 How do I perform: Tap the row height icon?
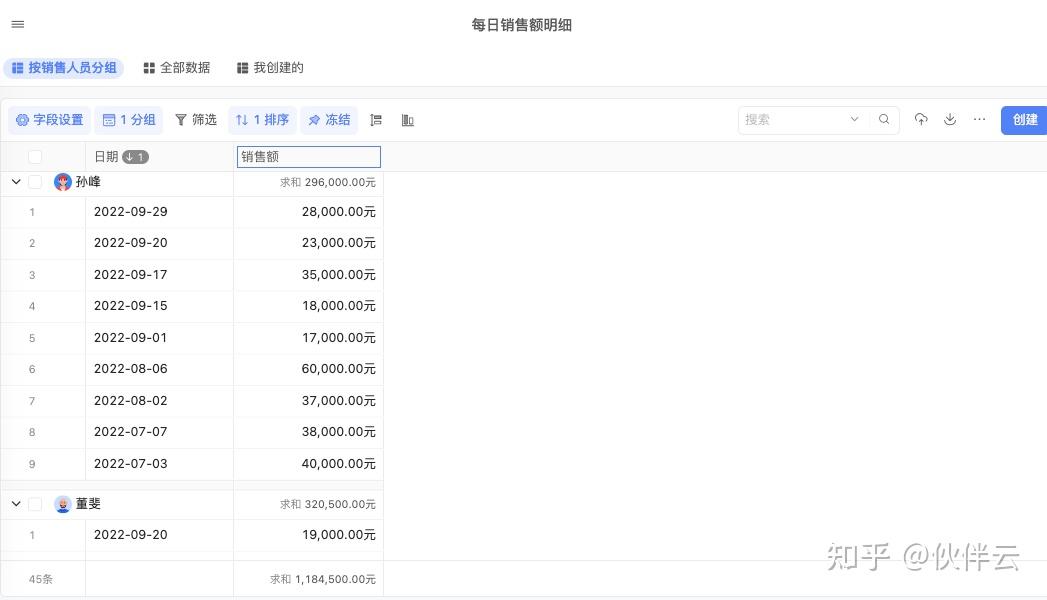(376, 120)
